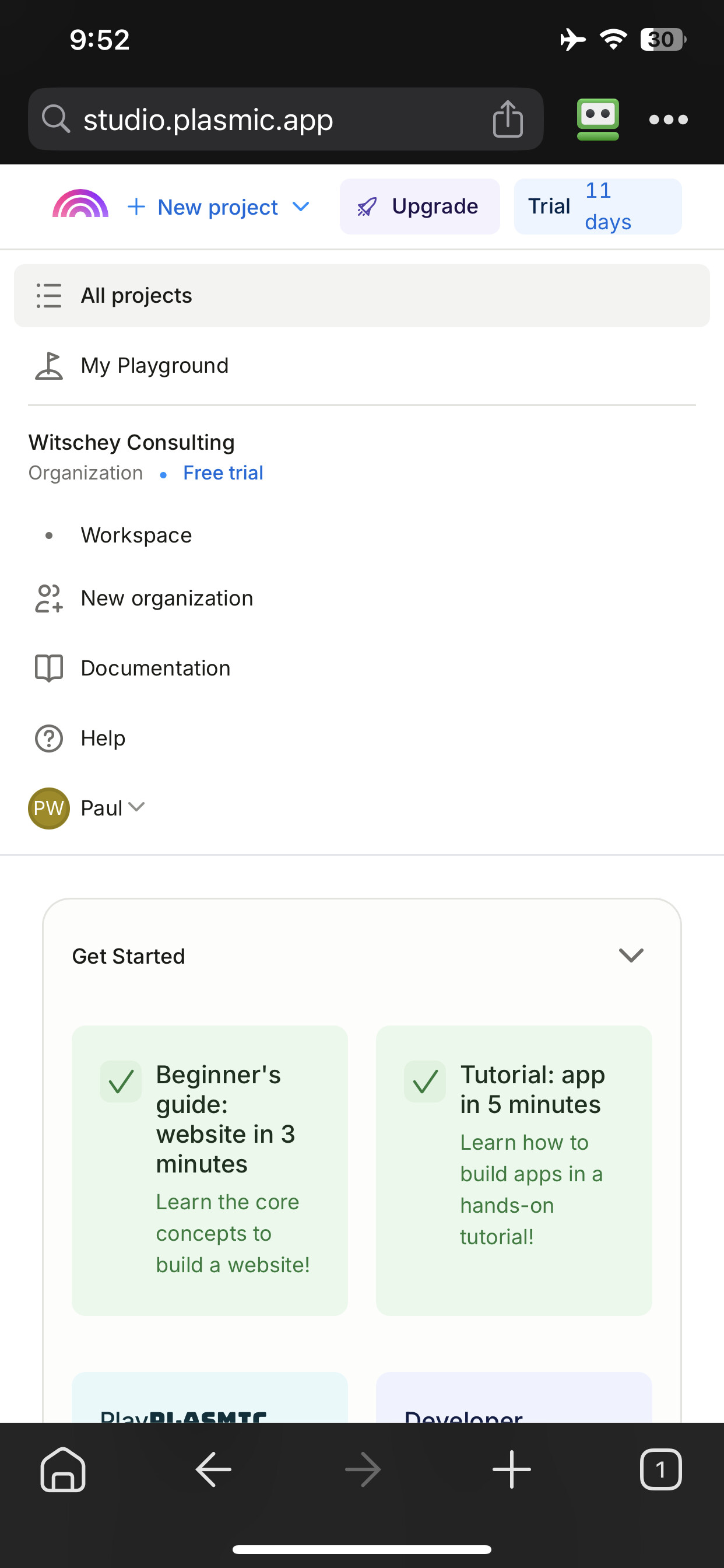The image size is (724, 1568).
Task: Go back in the browser
Action: [x=213, y=1469]
